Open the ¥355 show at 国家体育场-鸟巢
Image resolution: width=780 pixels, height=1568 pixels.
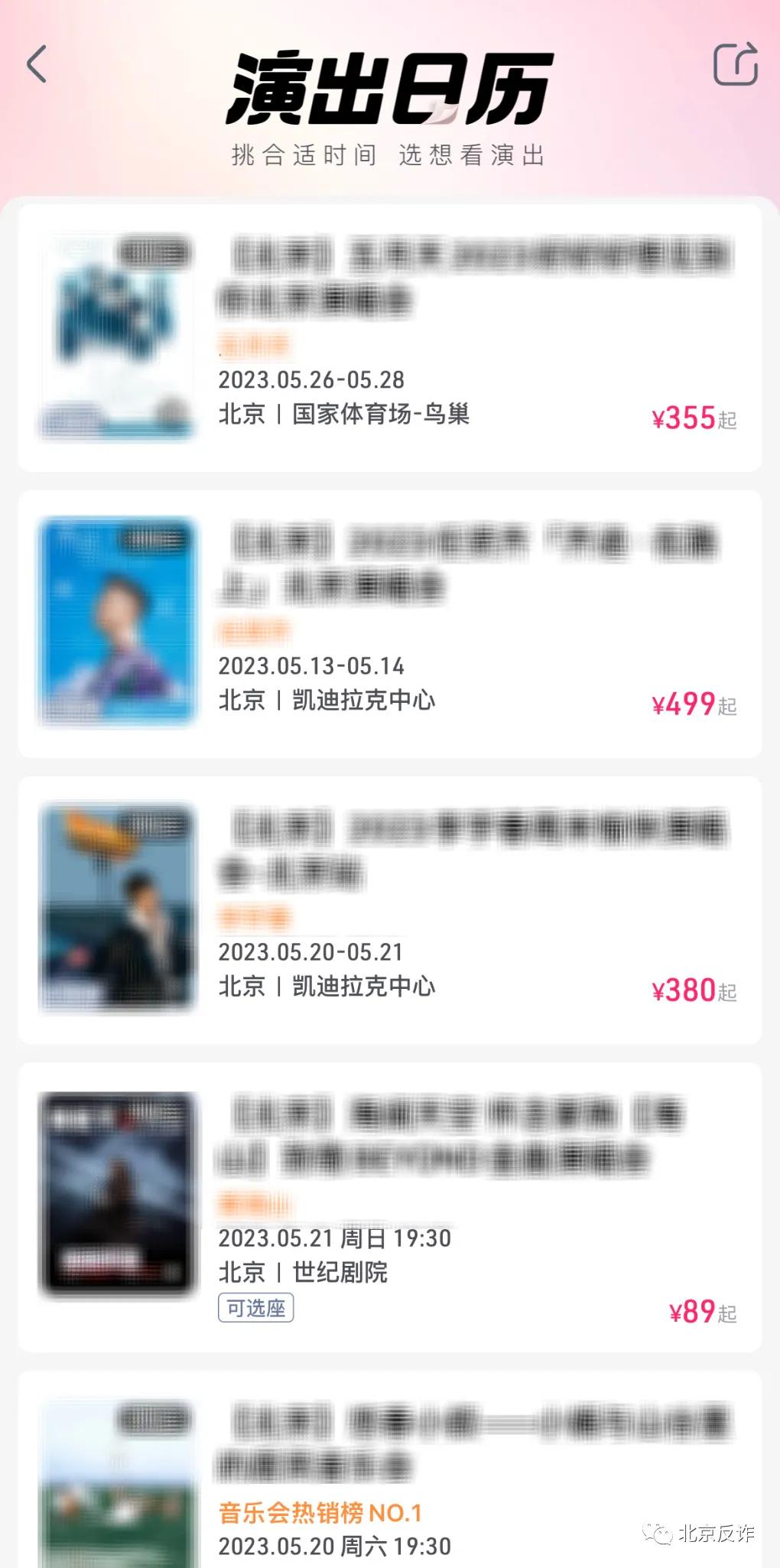click(390, 338)
